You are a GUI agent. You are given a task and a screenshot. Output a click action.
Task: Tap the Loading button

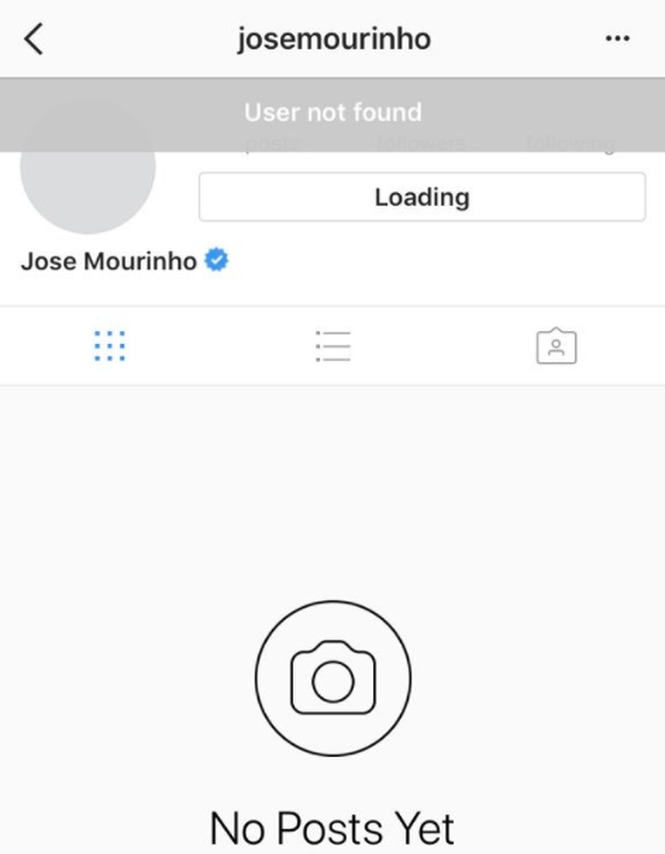[x=421, y=197]
